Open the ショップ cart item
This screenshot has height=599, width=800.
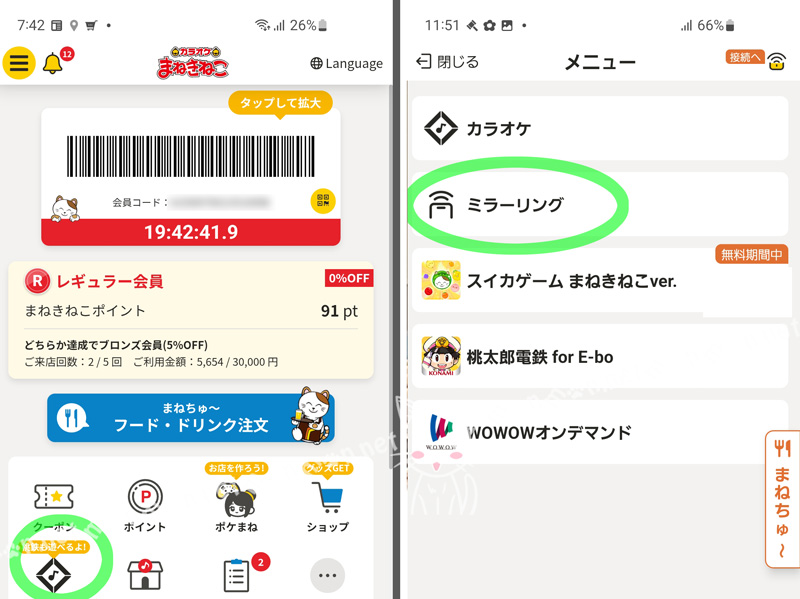tap(327, 503)
